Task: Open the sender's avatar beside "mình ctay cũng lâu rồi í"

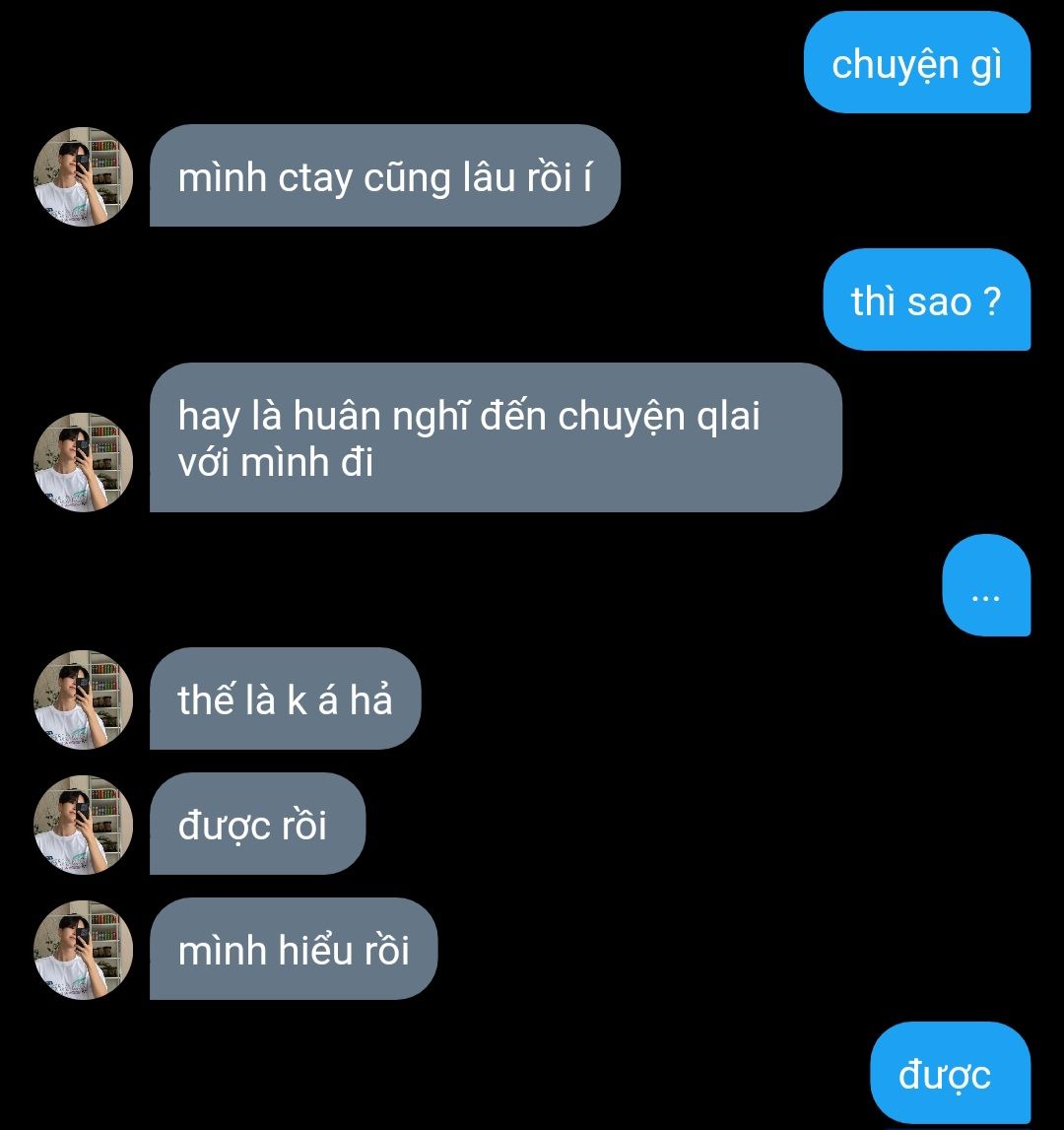Action: (84, 176)
